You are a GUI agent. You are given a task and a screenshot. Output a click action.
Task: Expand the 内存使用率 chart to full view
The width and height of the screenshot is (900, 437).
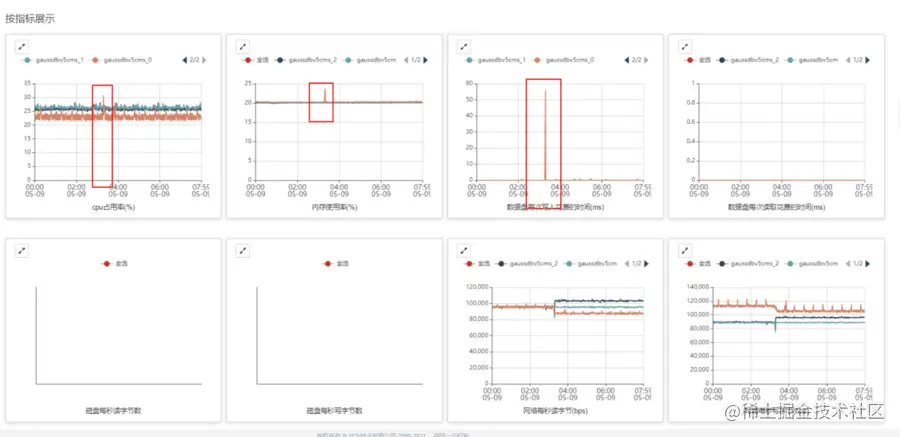tap(242, 46)
